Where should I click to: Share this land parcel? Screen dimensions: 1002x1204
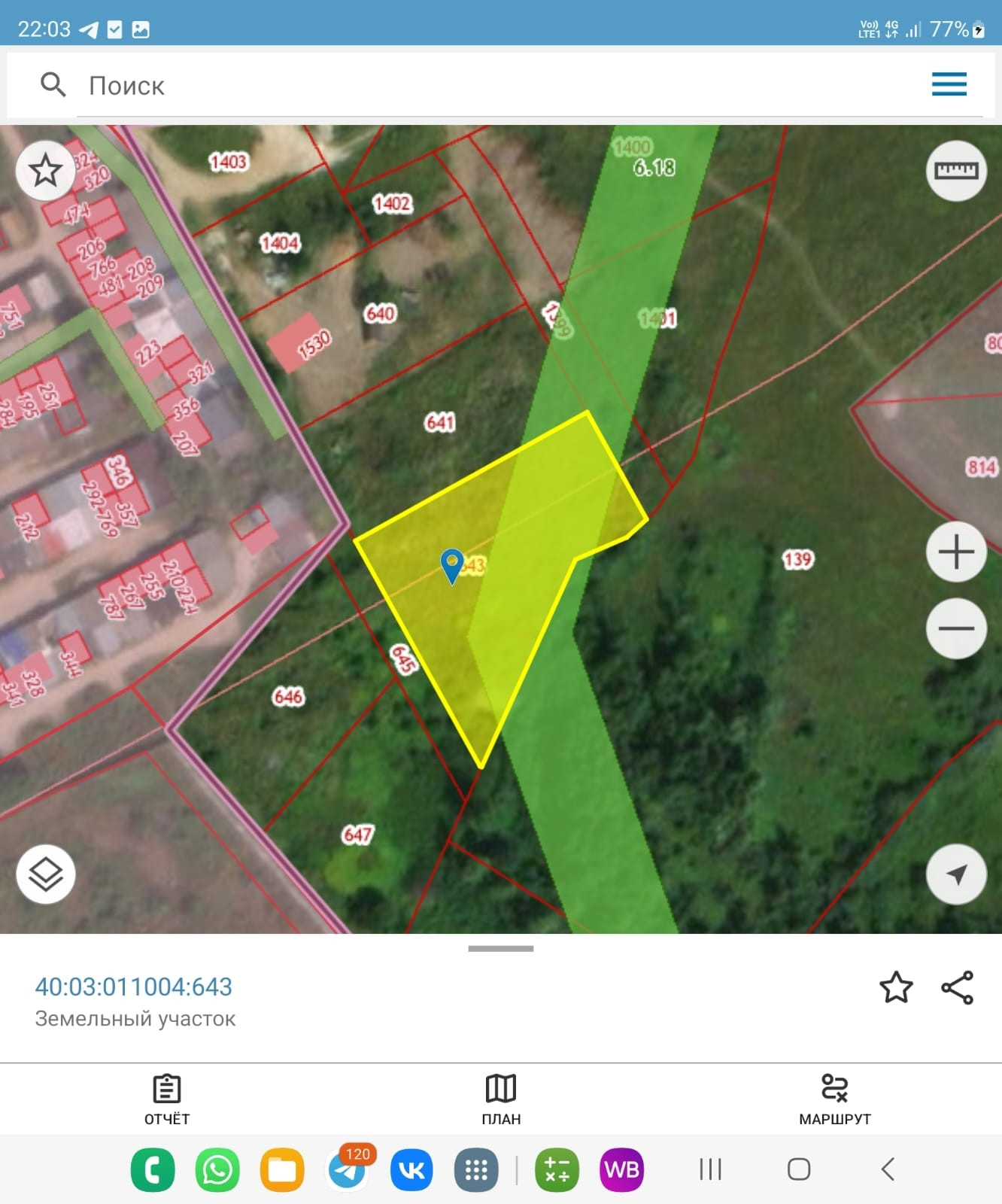click(x=957, y=988)
